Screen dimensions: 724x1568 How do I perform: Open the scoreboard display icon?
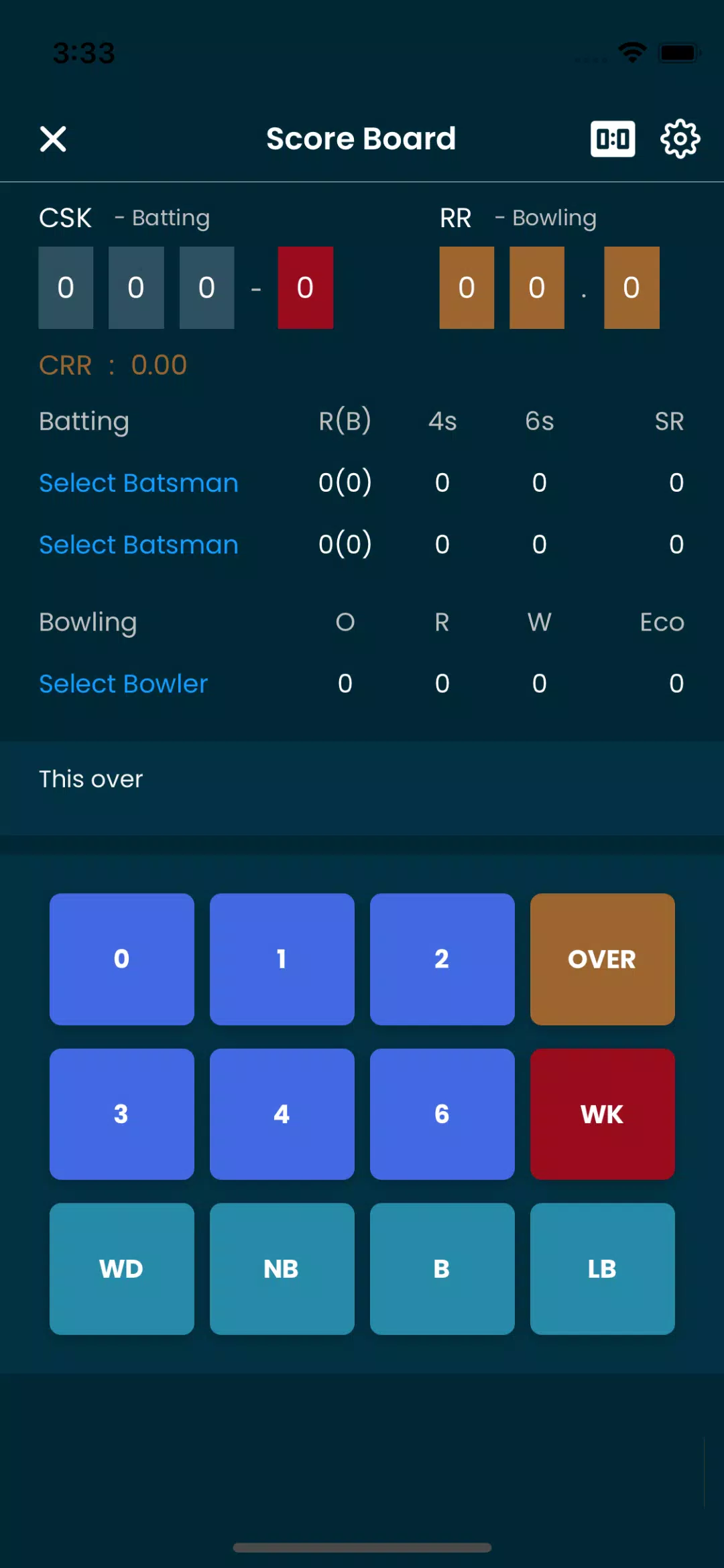click(612, 139)
